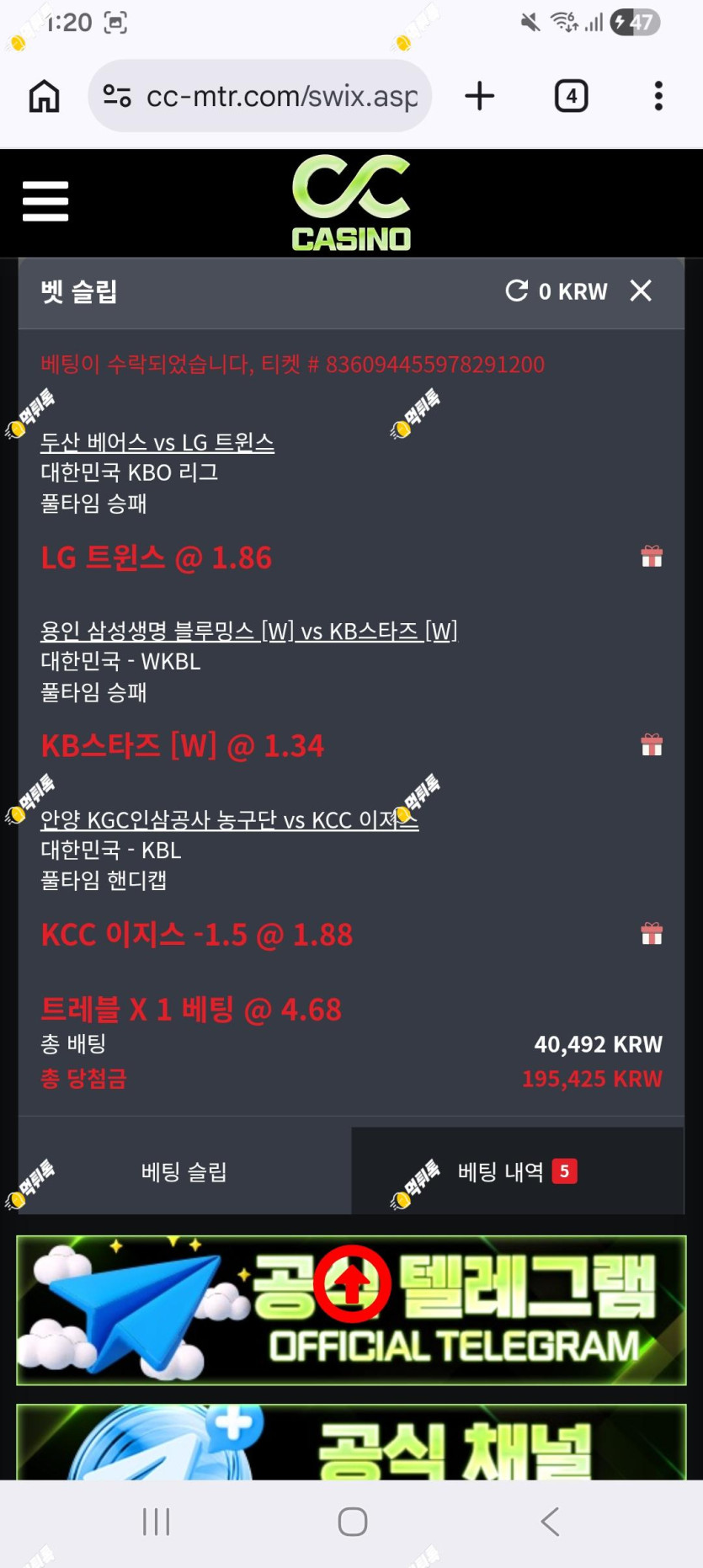The width and height of the screenshot is (703, 1568).
Task: Close the bet slip panel
Action: 641,291
